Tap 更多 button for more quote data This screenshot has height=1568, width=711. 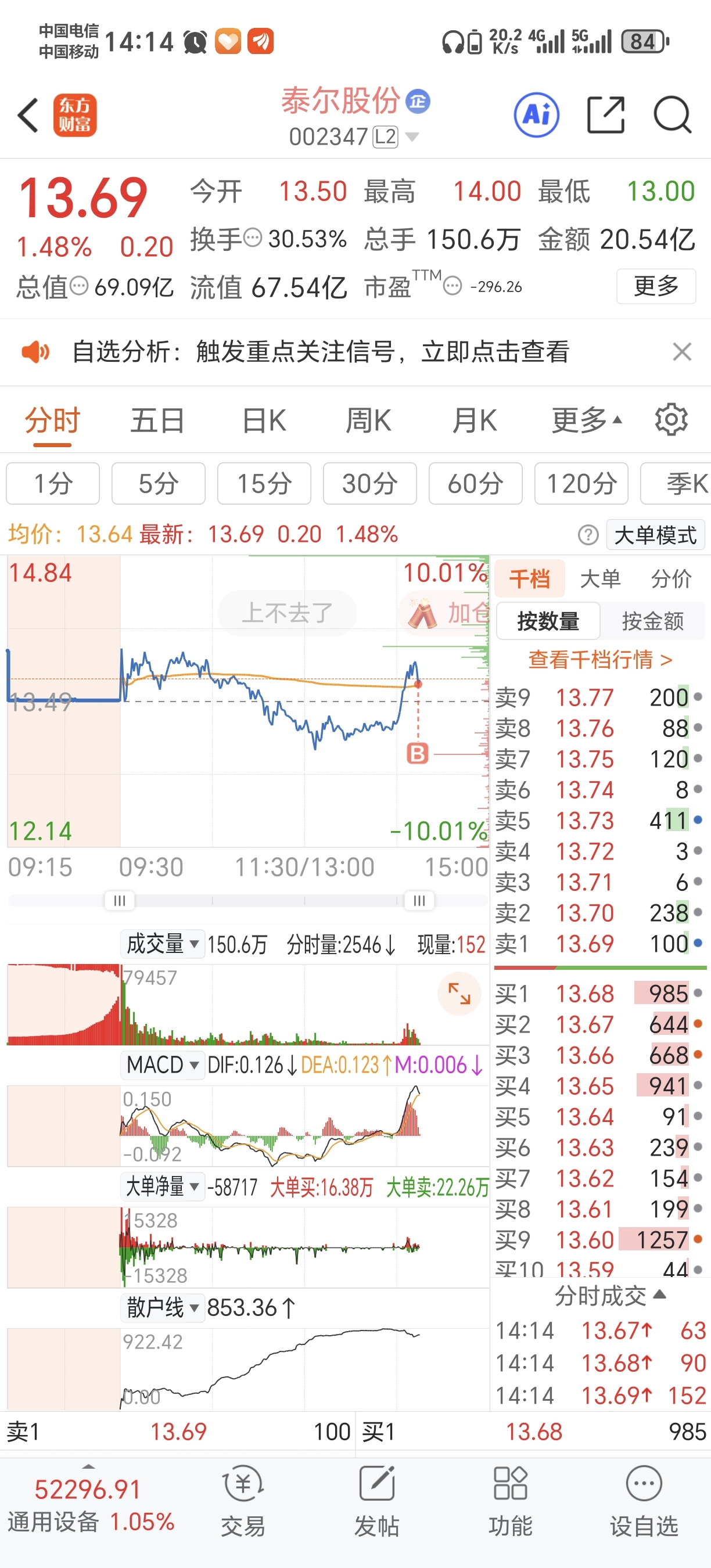click(656, 286)
